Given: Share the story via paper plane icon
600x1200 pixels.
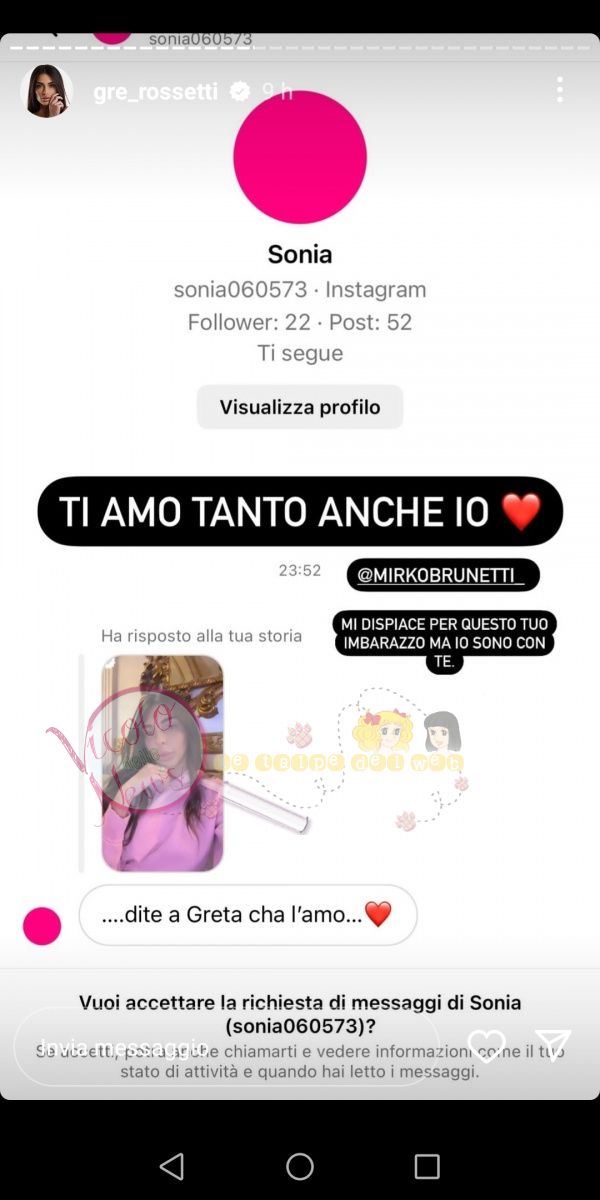Looking at the screenshot, I should point(552,1046).
